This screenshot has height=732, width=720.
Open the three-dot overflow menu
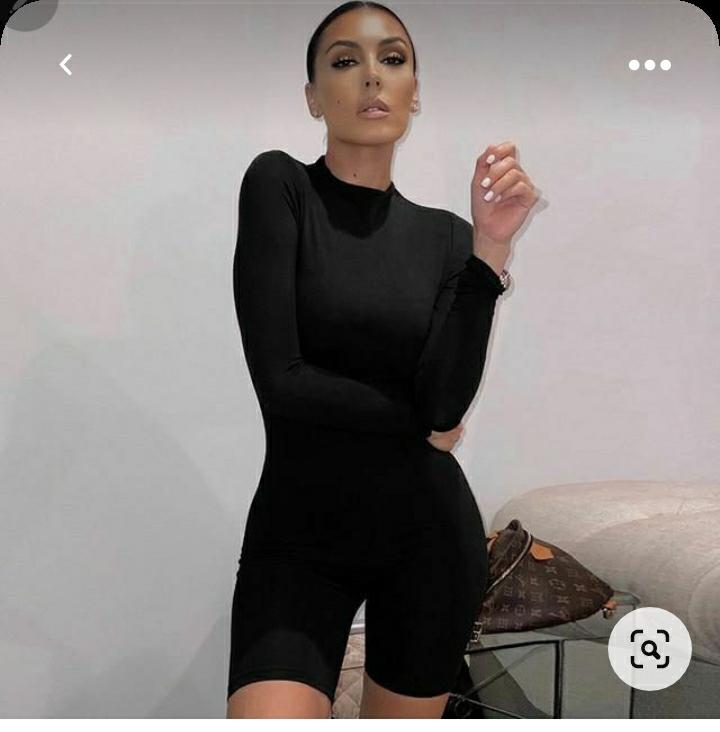(649, 65)
